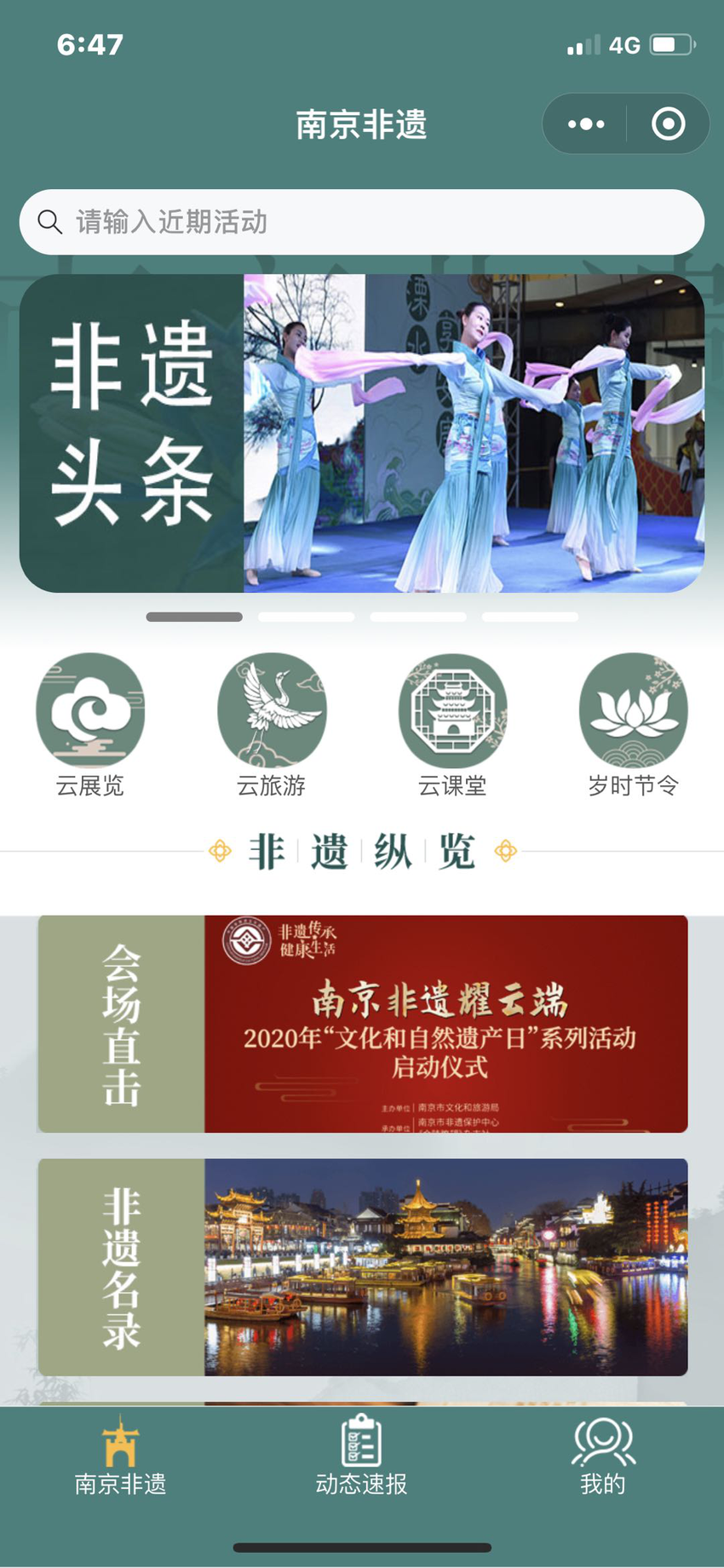Go to the 我的 tab
The width and height of the screenshot is (724, 1568).
coord(603,1457)
